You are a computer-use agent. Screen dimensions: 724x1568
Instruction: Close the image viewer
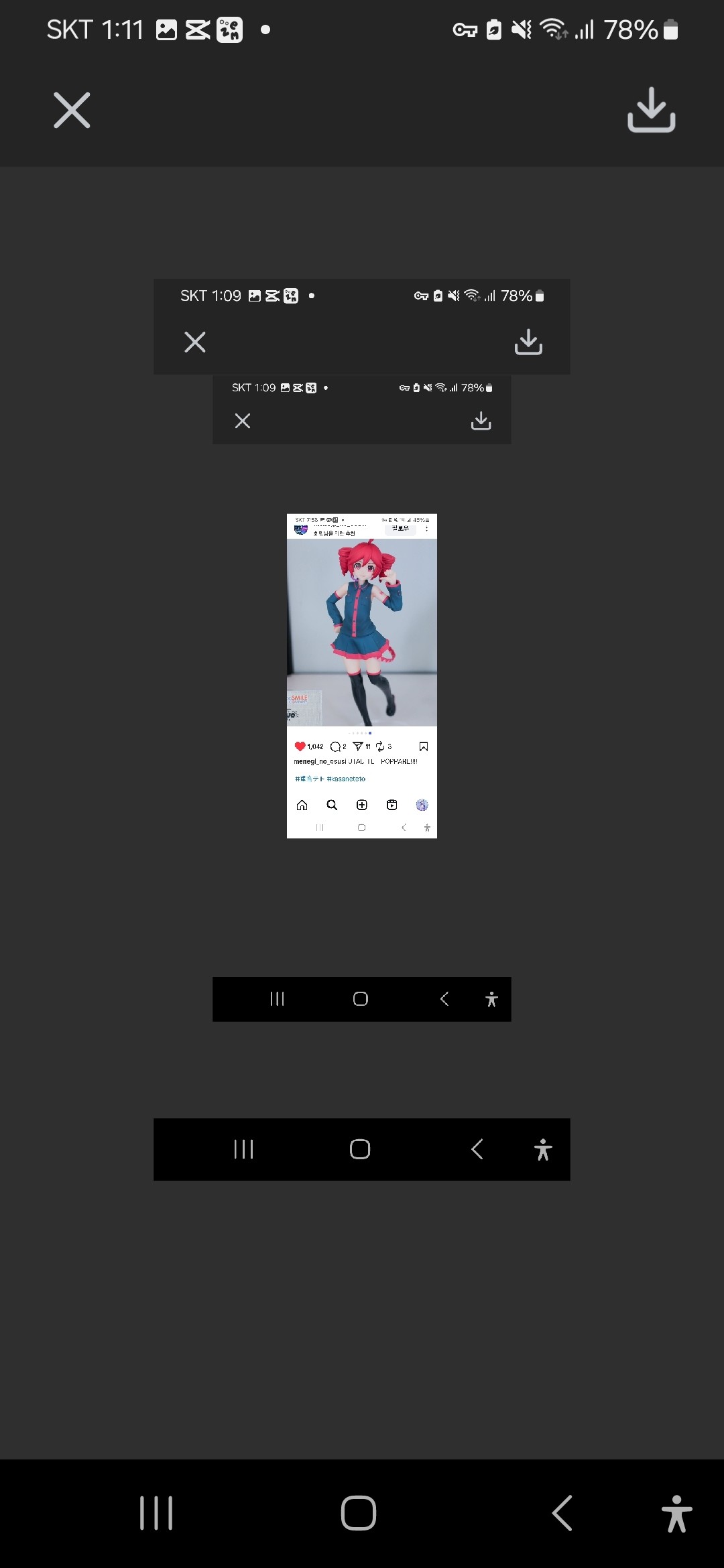(72, 111)
